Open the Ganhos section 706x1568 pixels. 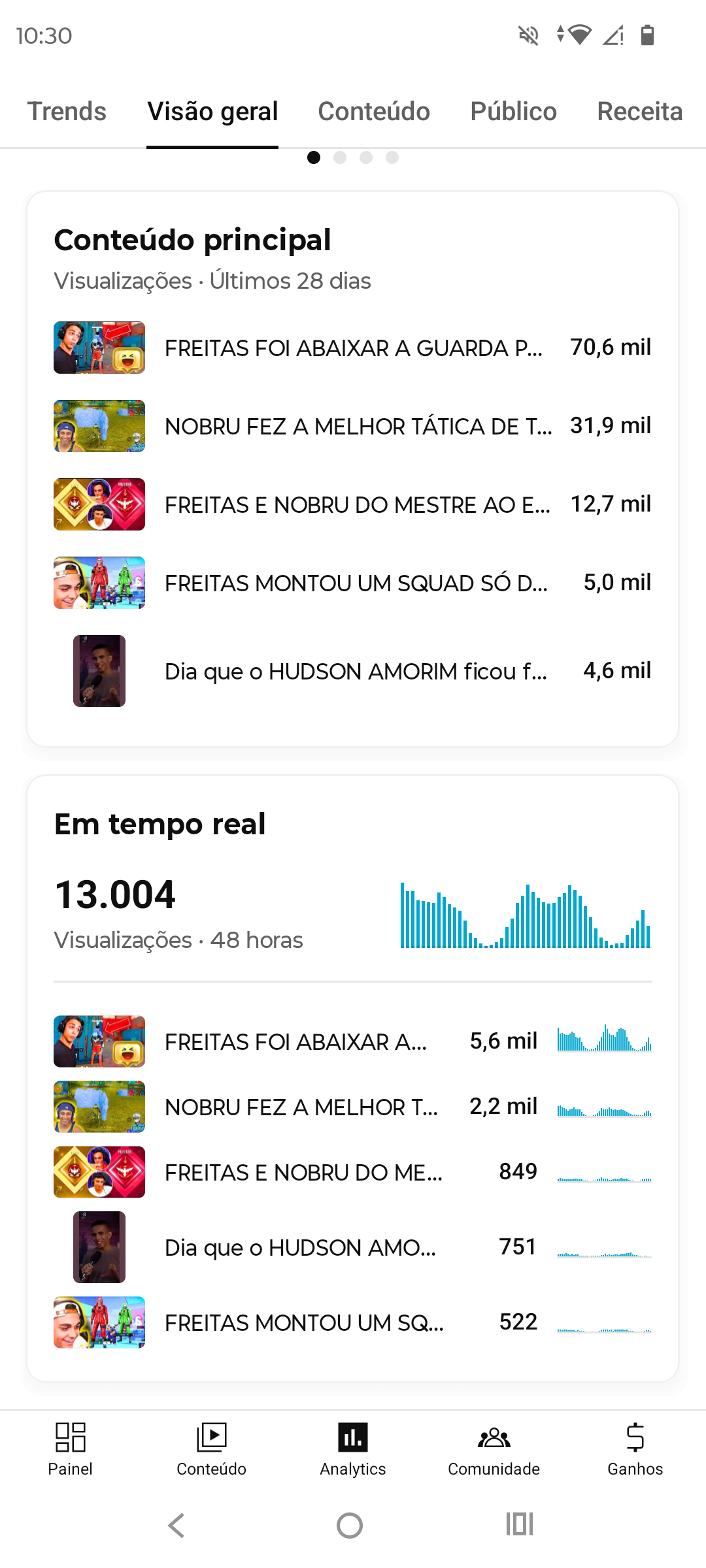click(635, 1449)
